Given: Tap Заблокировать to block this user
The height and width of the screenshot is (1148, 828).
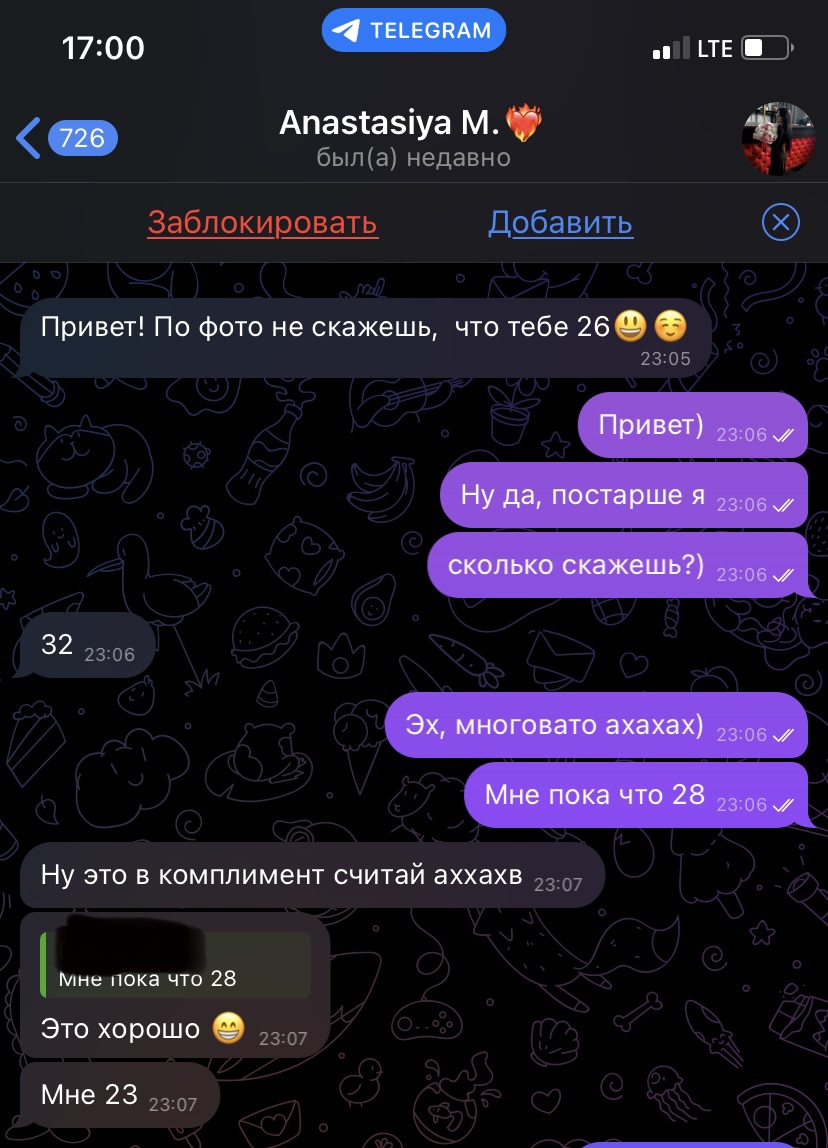Looking at the screenshot, I should pyautogui.click(x=262, y=222).
